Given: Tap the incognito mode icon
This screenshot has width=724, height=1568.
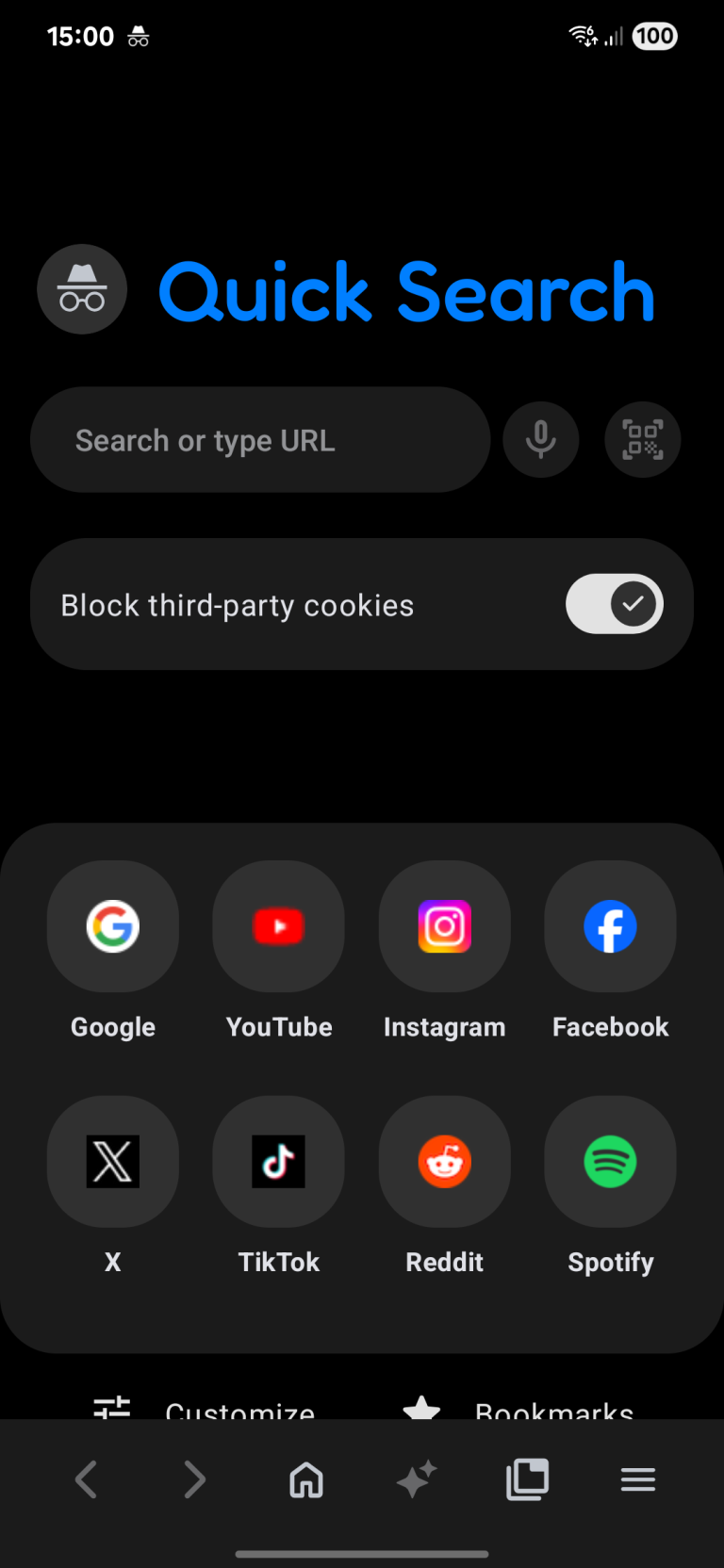Looking at the screenshot, I should 82,290.
